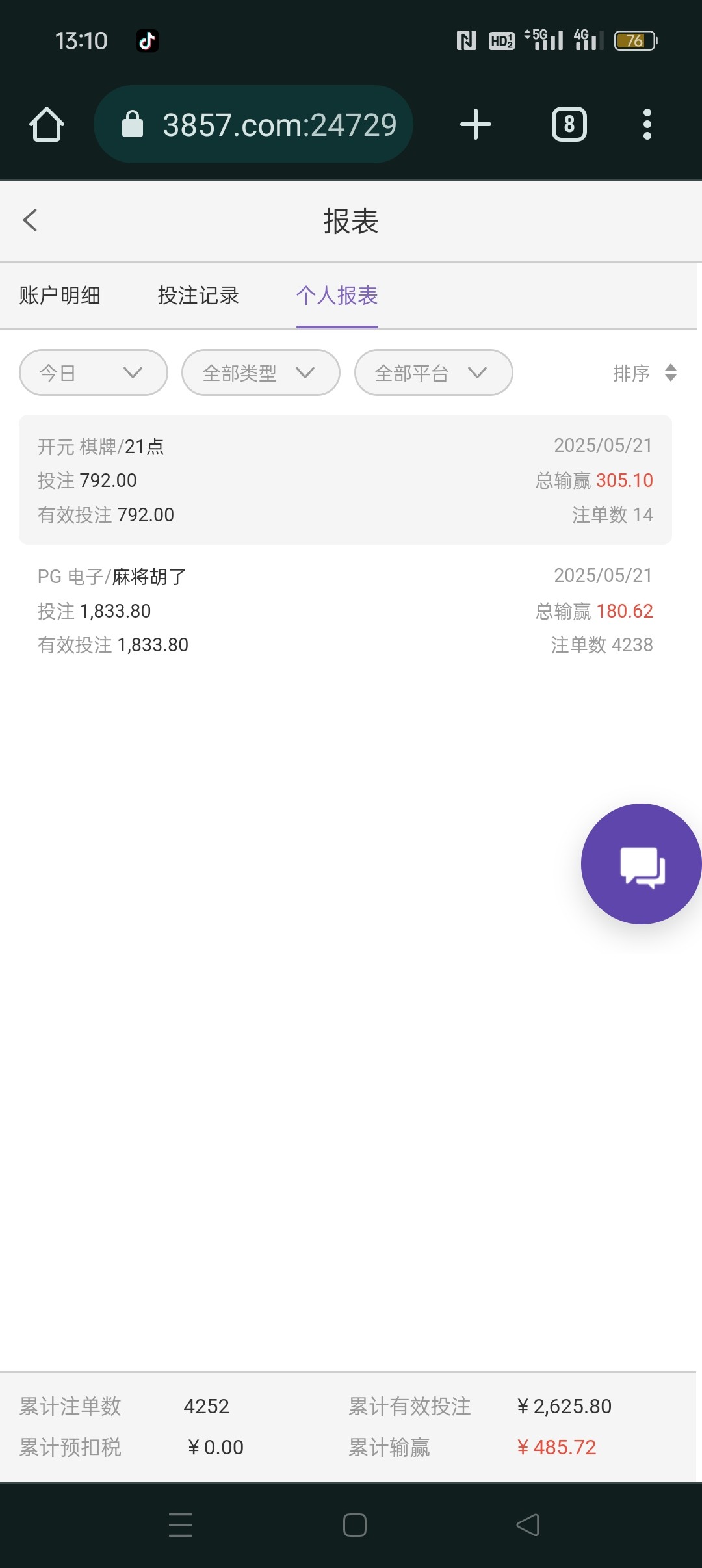Add a new browser tab
The width and height of the screenshot is (702, 1568).
coord(476,124)
